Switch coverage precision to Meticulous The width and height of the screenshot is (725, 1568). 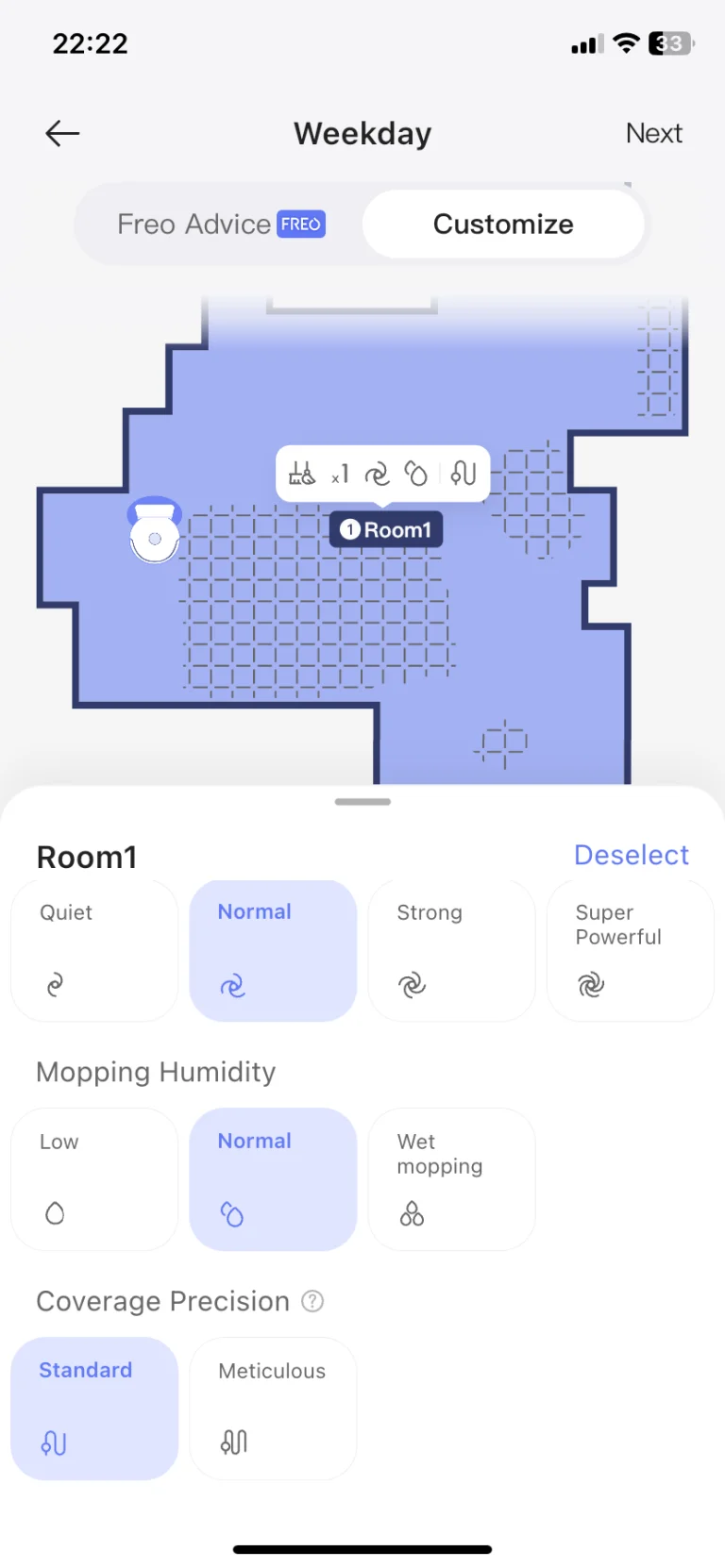click(273, 1408)
